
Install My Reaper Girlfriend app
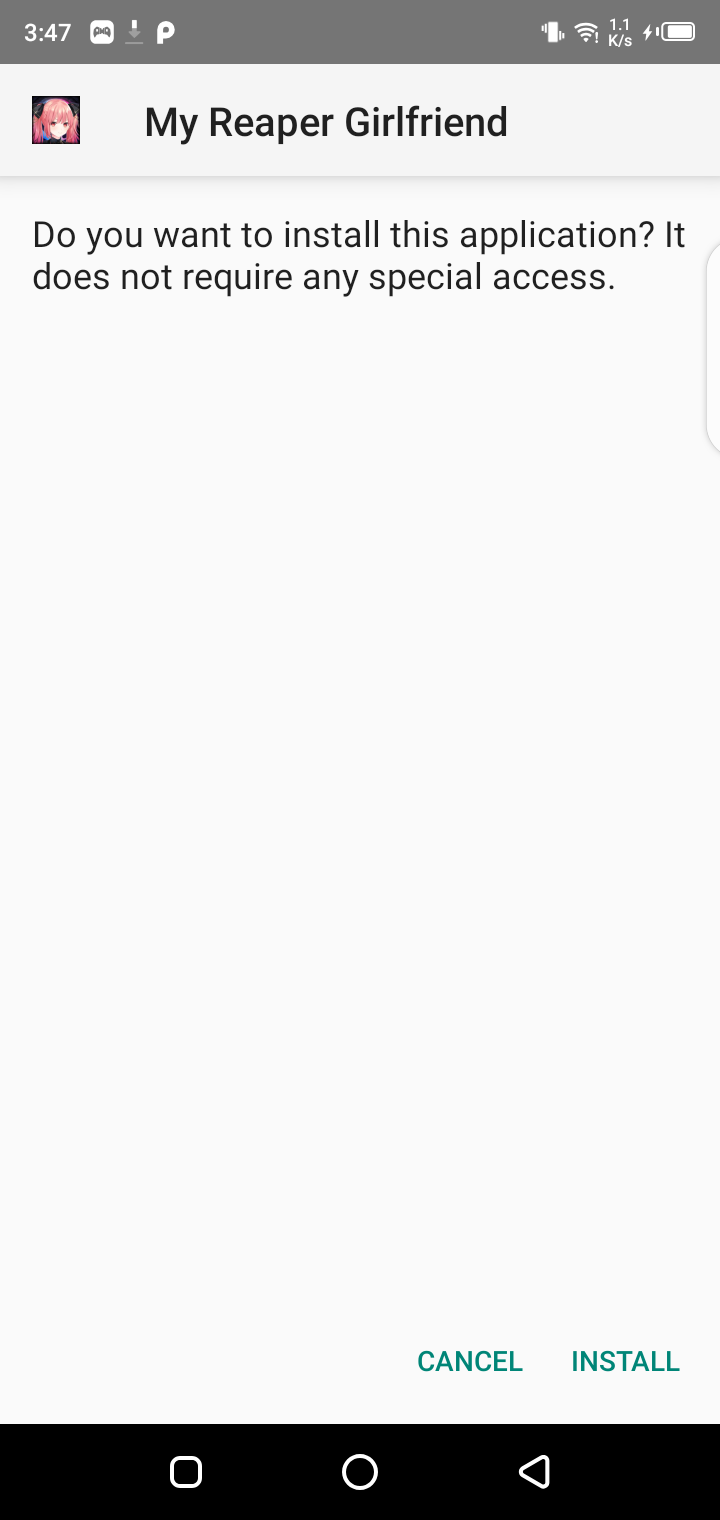[625, 1361]
